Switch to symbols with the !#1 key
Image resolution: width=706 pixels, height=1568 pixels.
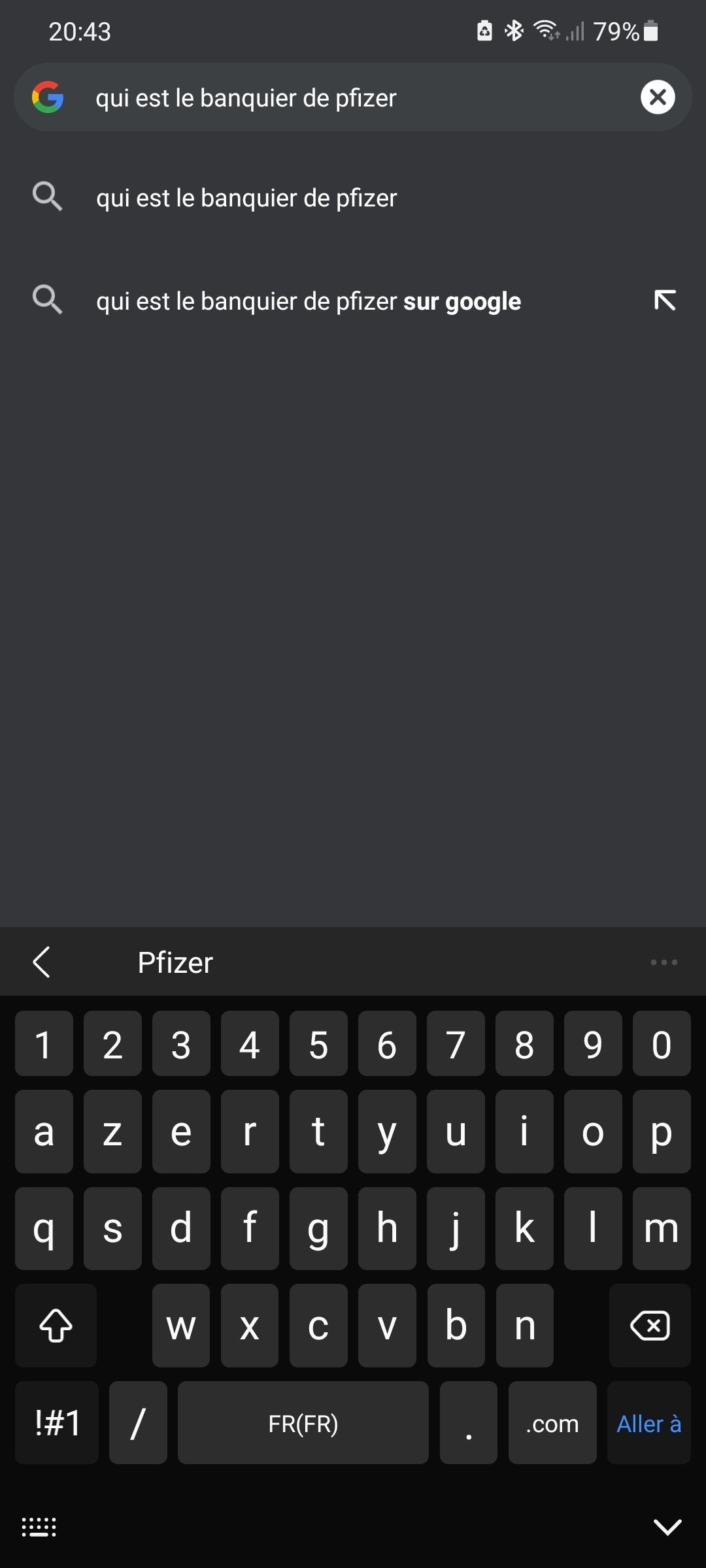pyautogui.click(x=57, y=1423)
